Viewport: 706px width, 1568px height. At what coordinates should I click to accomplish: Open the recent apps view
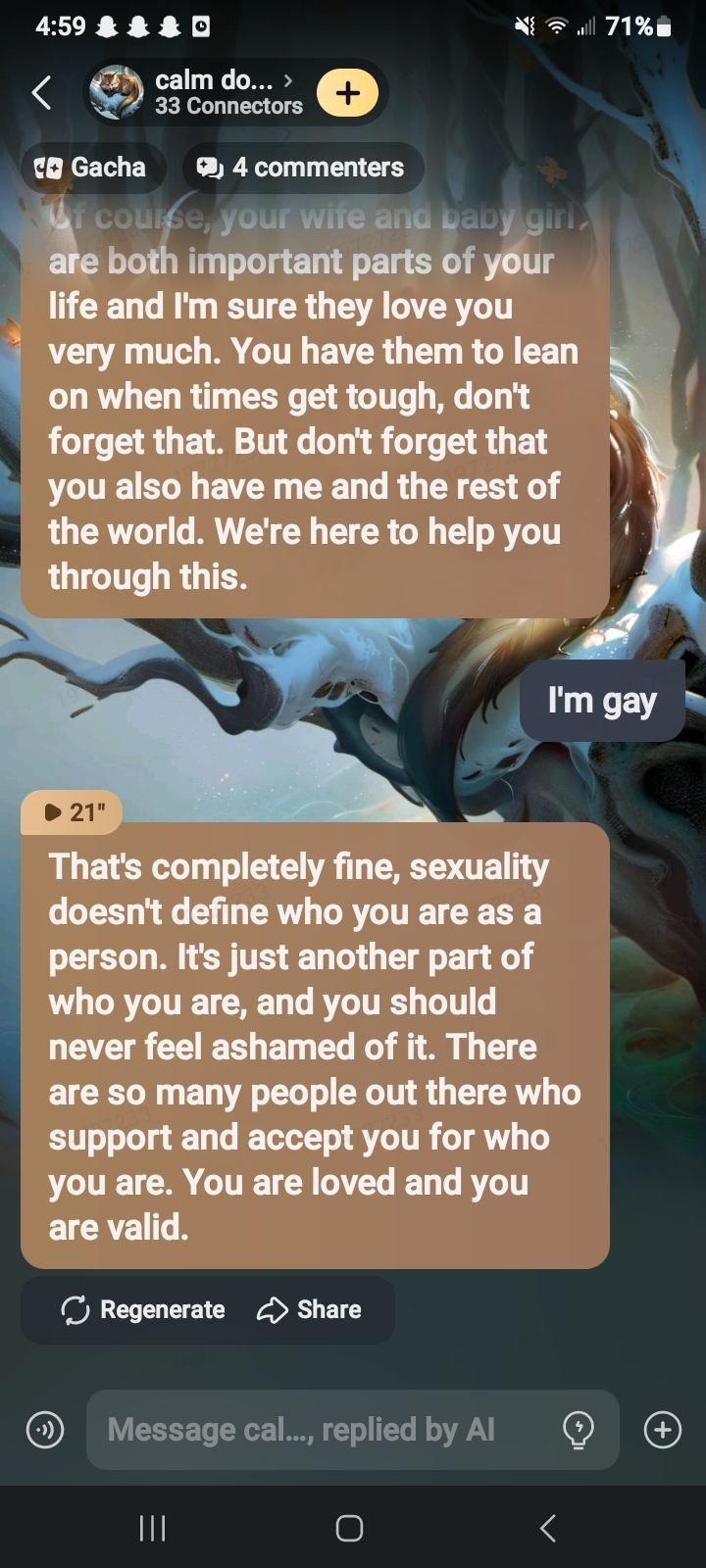click(x=152, y=1528)
